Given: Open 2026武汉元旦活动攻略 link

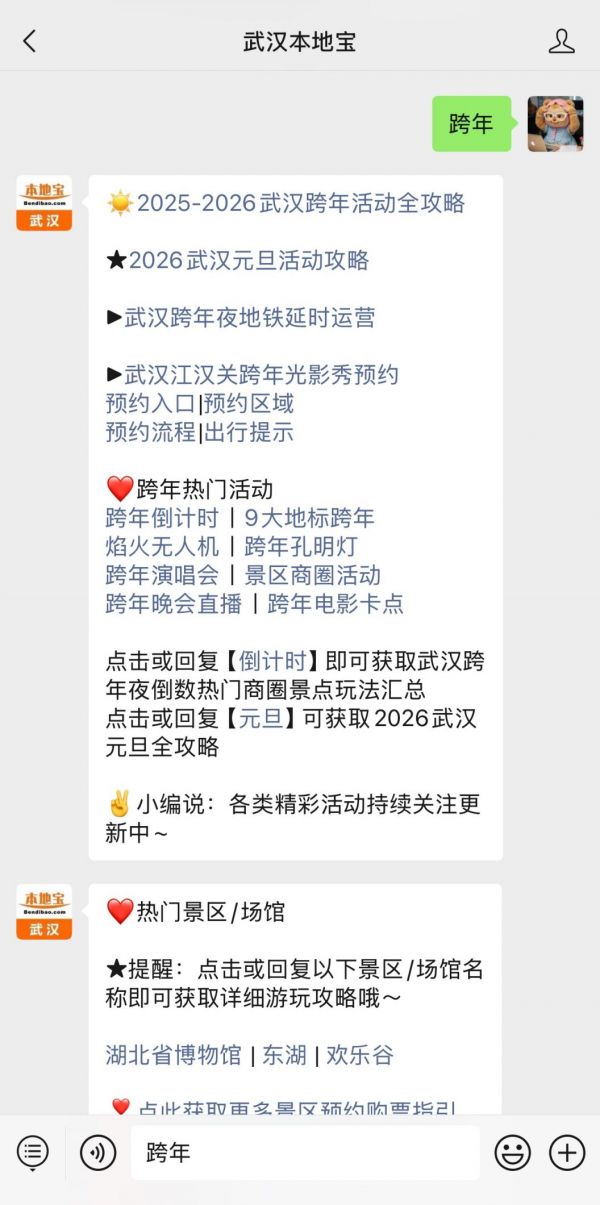Looking at the screenshot, I should (248, 261).
